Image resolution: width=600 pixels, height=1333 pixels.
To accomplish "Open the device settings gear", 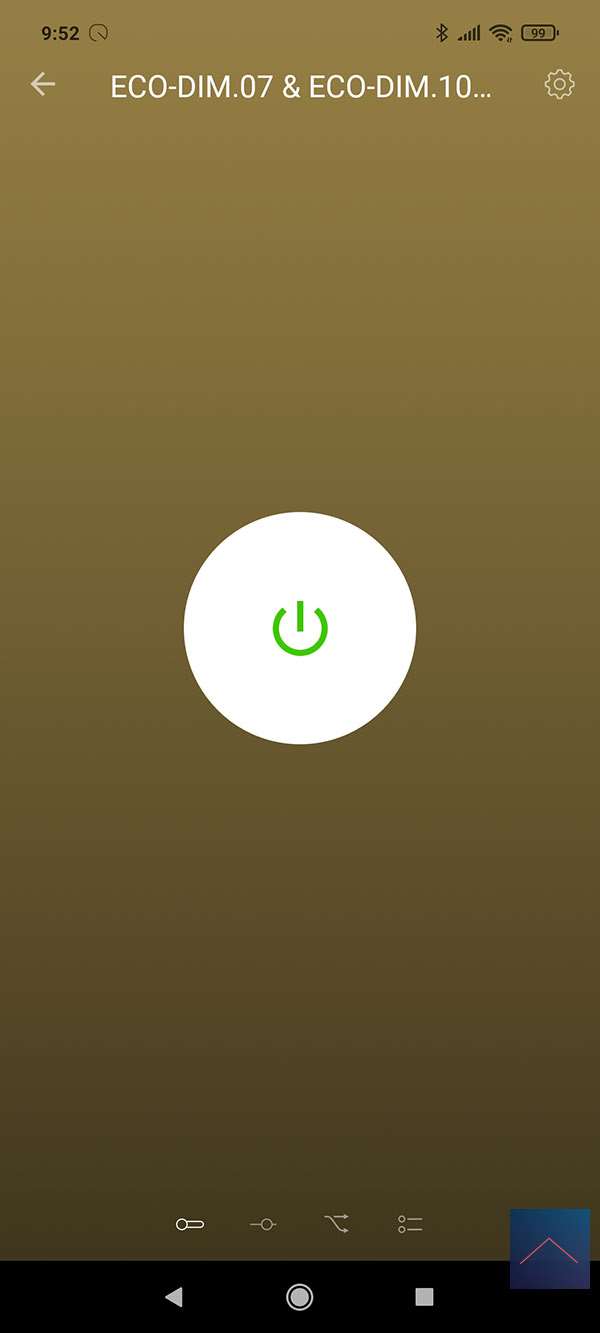I will [x=559, y=85].
